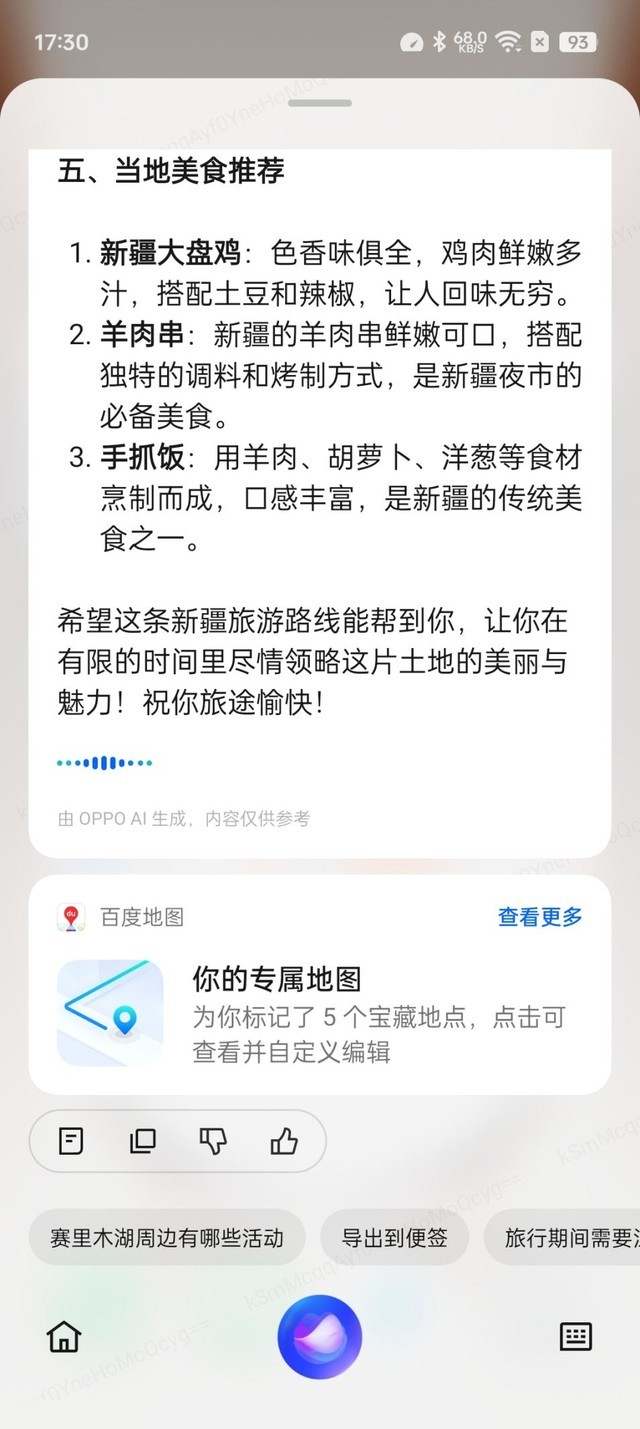Choose the 导出到便签 chip
Screen dimensions: 640x1429
[395, 1237]
